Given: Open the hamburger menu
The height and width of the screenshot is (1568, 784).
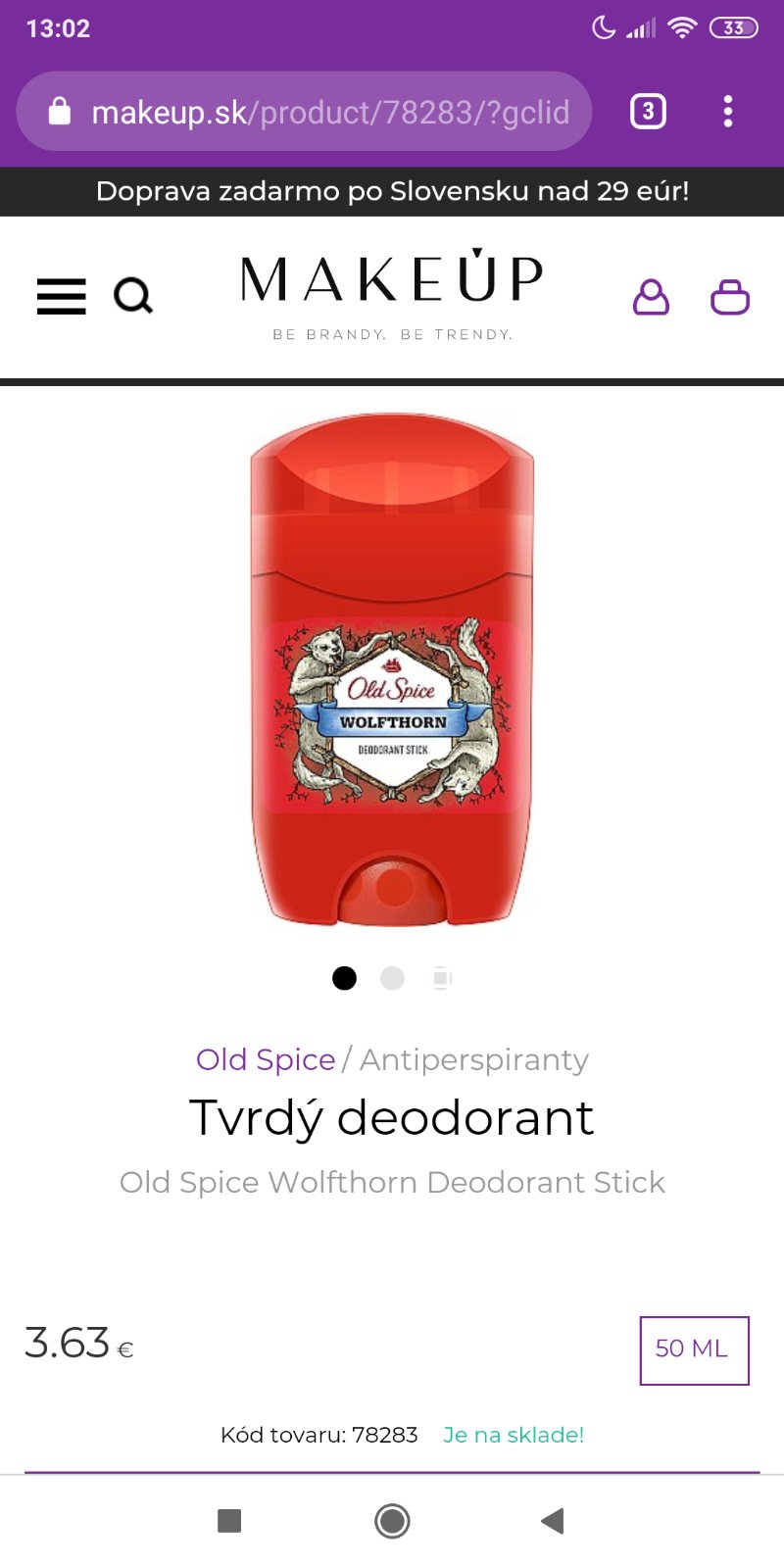Looking at the screenshot, I should 61,296.
